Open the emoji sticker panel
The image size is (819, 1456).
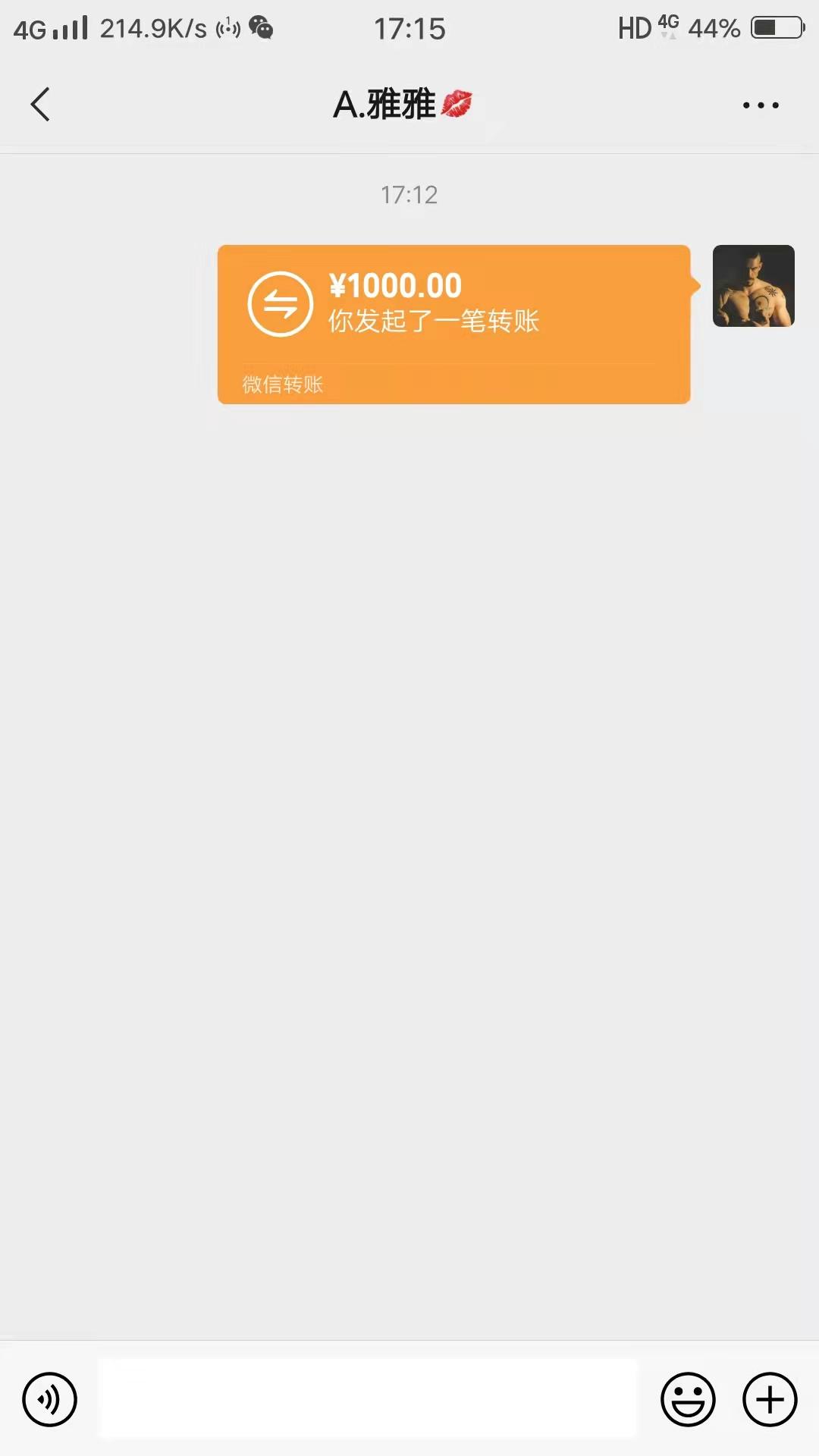pyautogui.click(x=688, y=1399)
